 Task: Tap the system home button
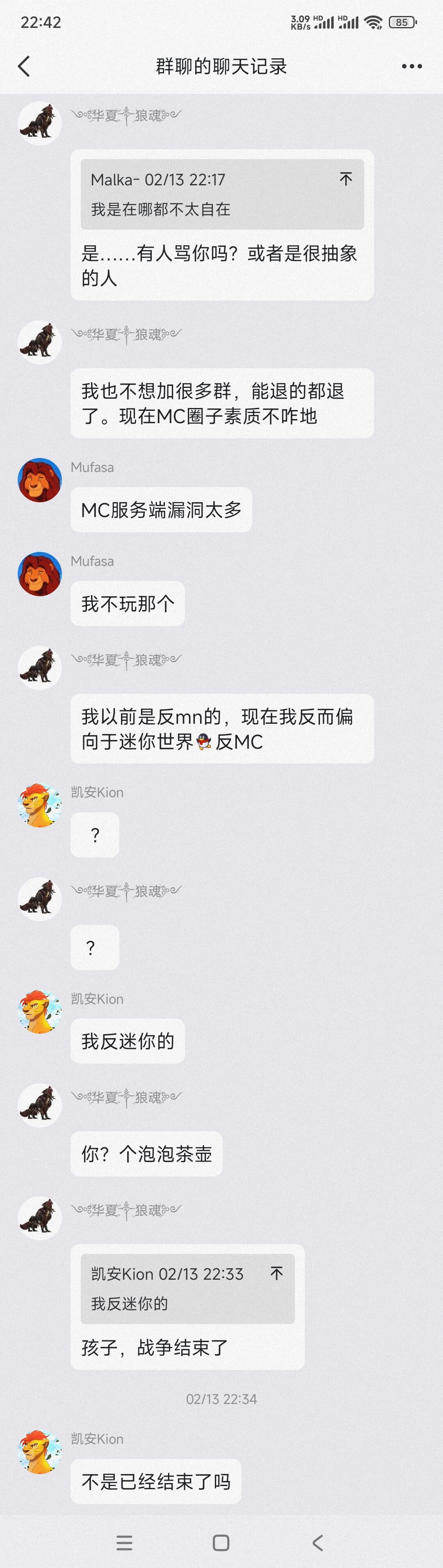tap(221, 1543)
